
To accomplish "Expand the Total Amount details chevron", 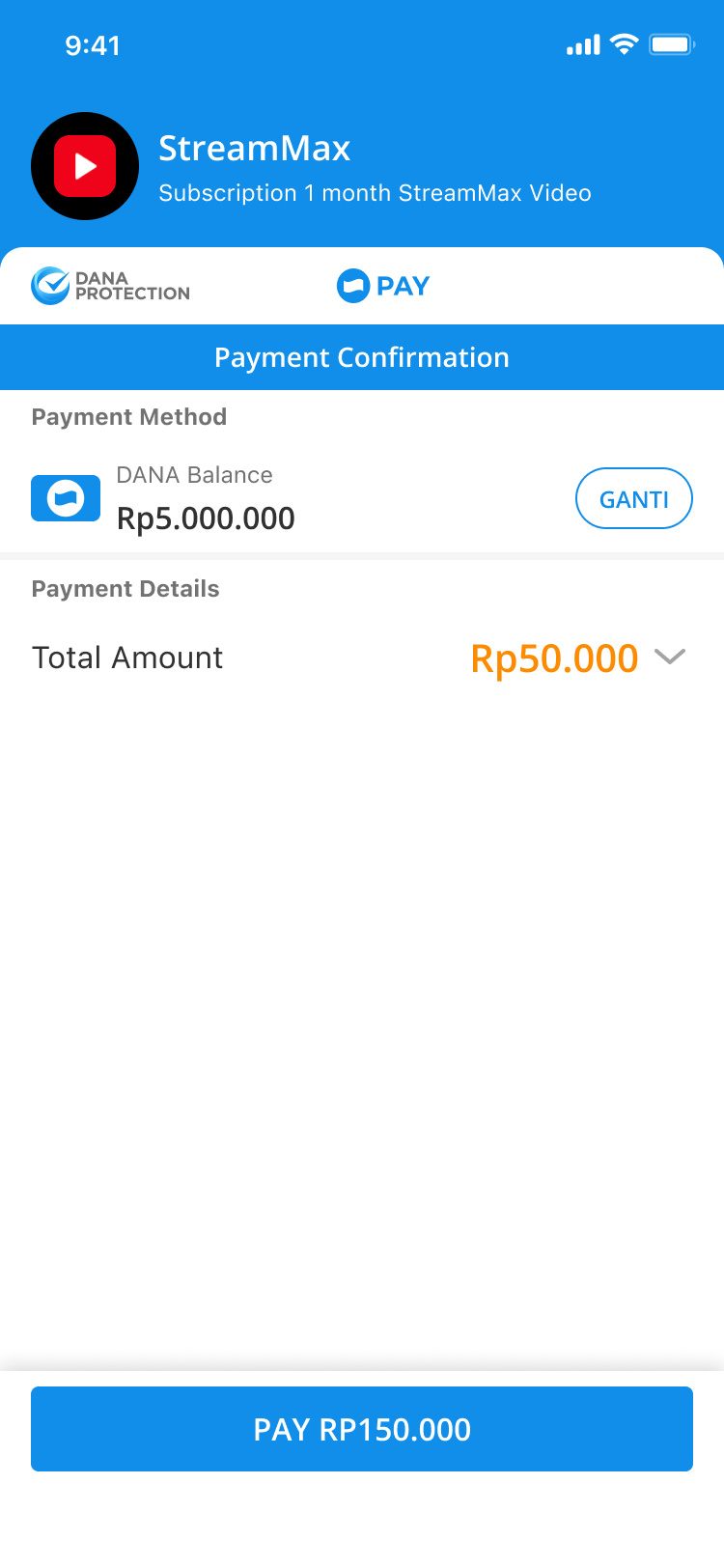I will [669, 658].
